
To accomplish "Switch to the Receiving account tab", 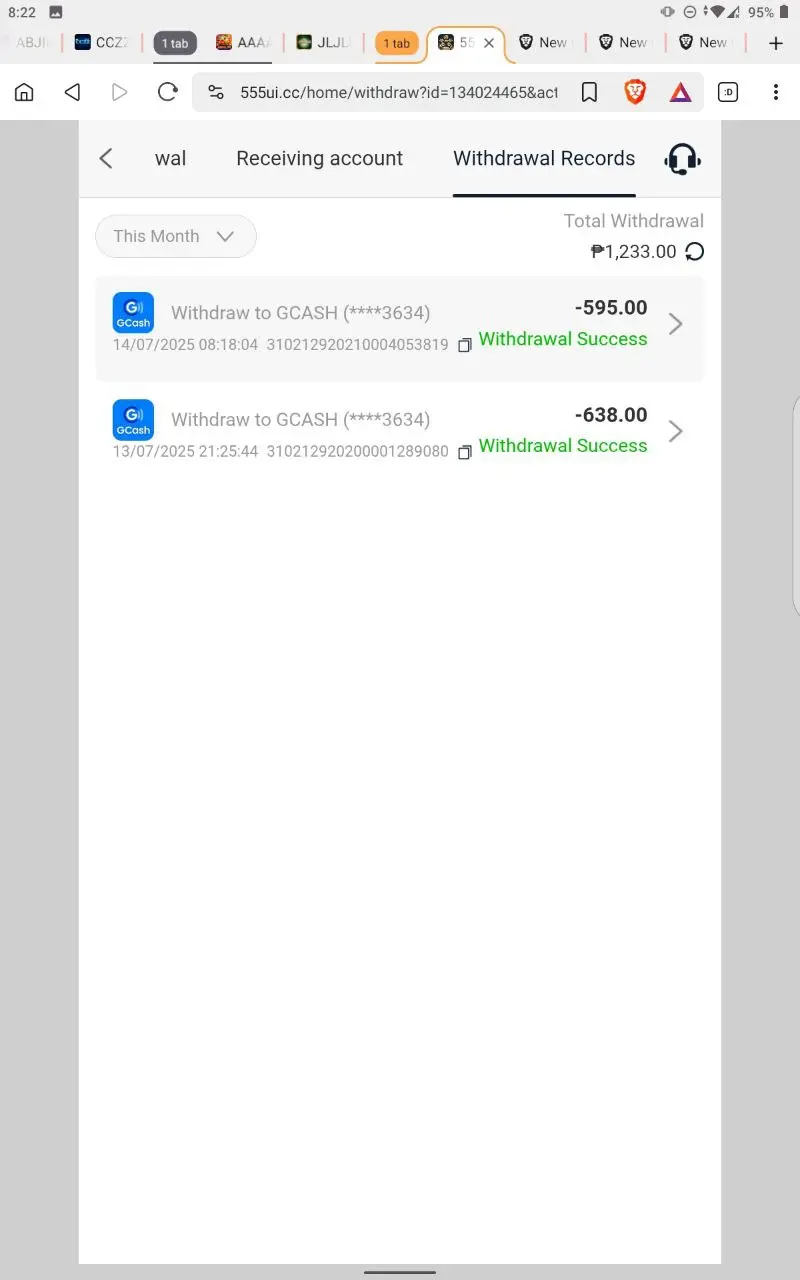I will [319, 158].
